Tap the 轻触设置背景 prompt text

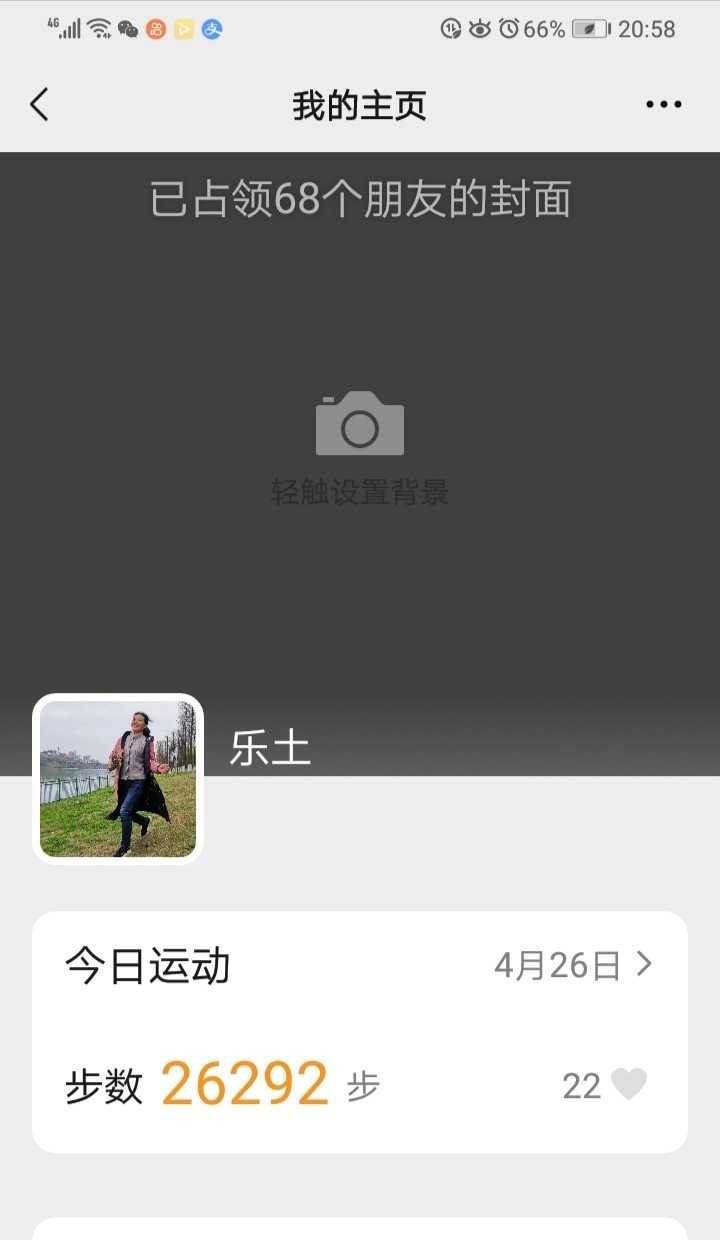(x=360, y=490)
